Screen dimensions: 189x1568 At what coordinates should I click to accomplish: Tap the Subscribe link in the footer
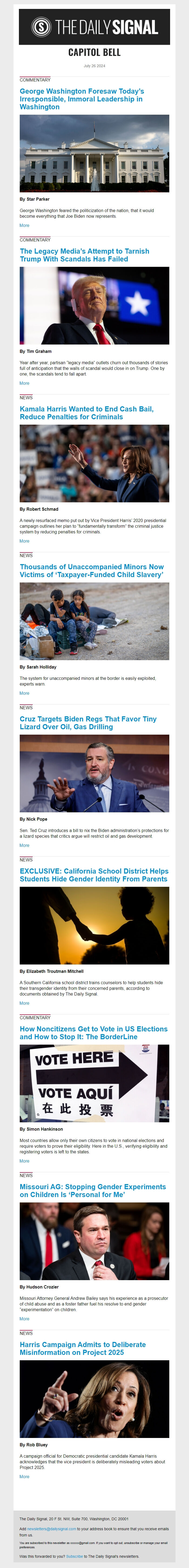(74, 1556)
